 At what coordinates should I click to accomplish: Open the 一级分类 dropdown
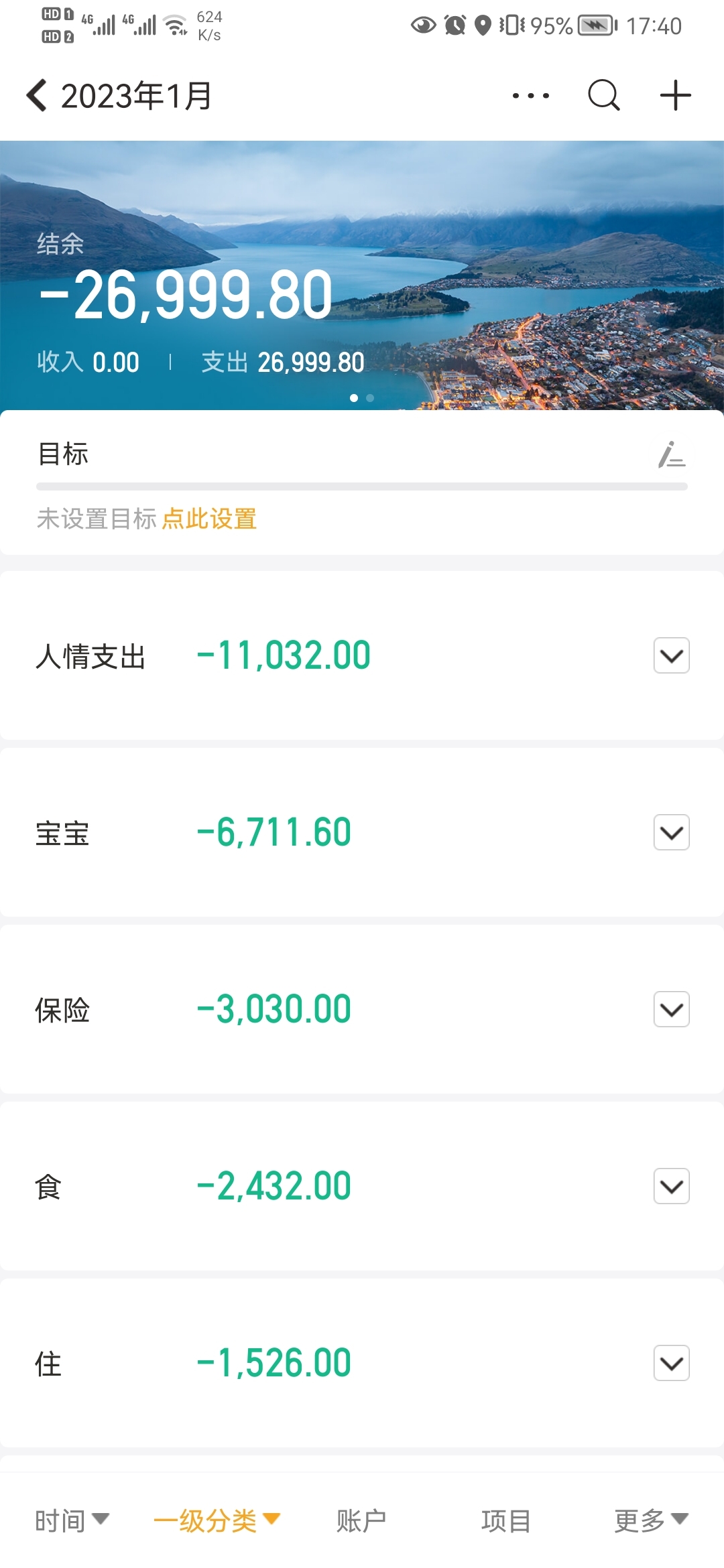pyautogui.click(x=217, y=1520)
